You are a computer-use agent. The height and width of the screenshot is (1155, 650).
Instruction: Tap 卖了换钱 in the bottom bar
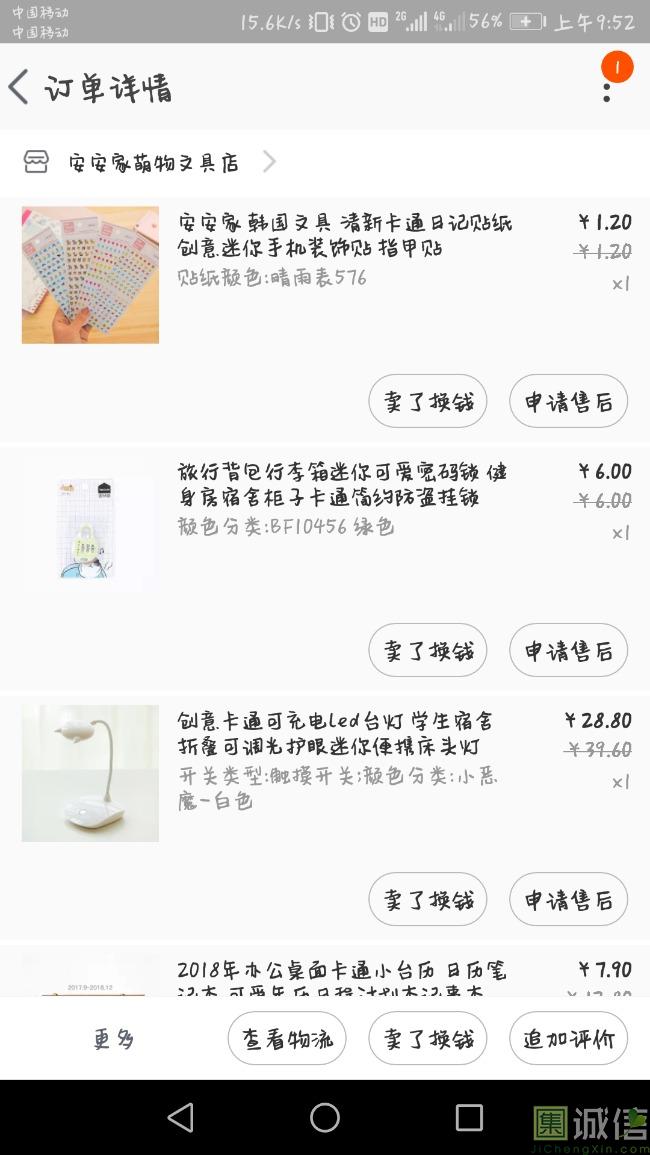tap(427, 1039)
